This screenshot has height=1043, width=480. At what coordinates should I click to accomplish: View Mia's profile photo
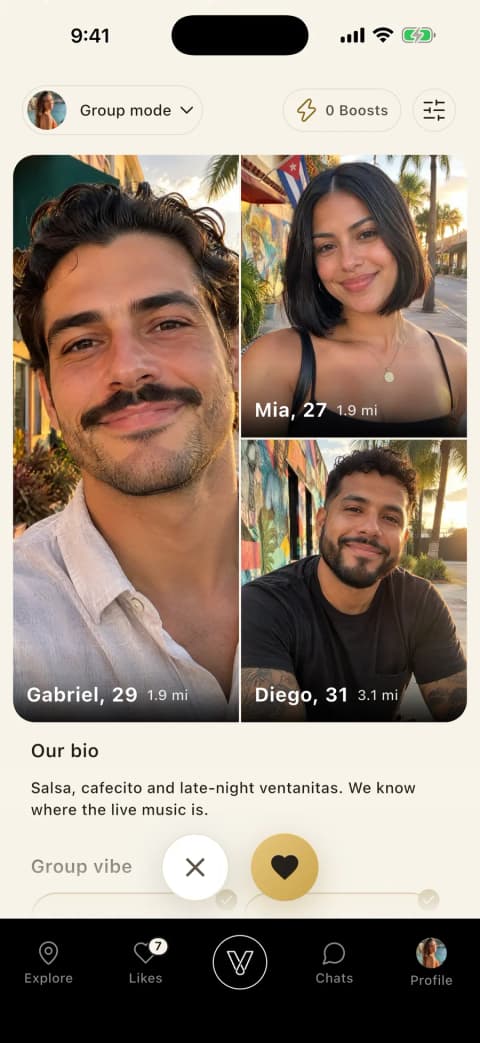click(x=354, y=296)
